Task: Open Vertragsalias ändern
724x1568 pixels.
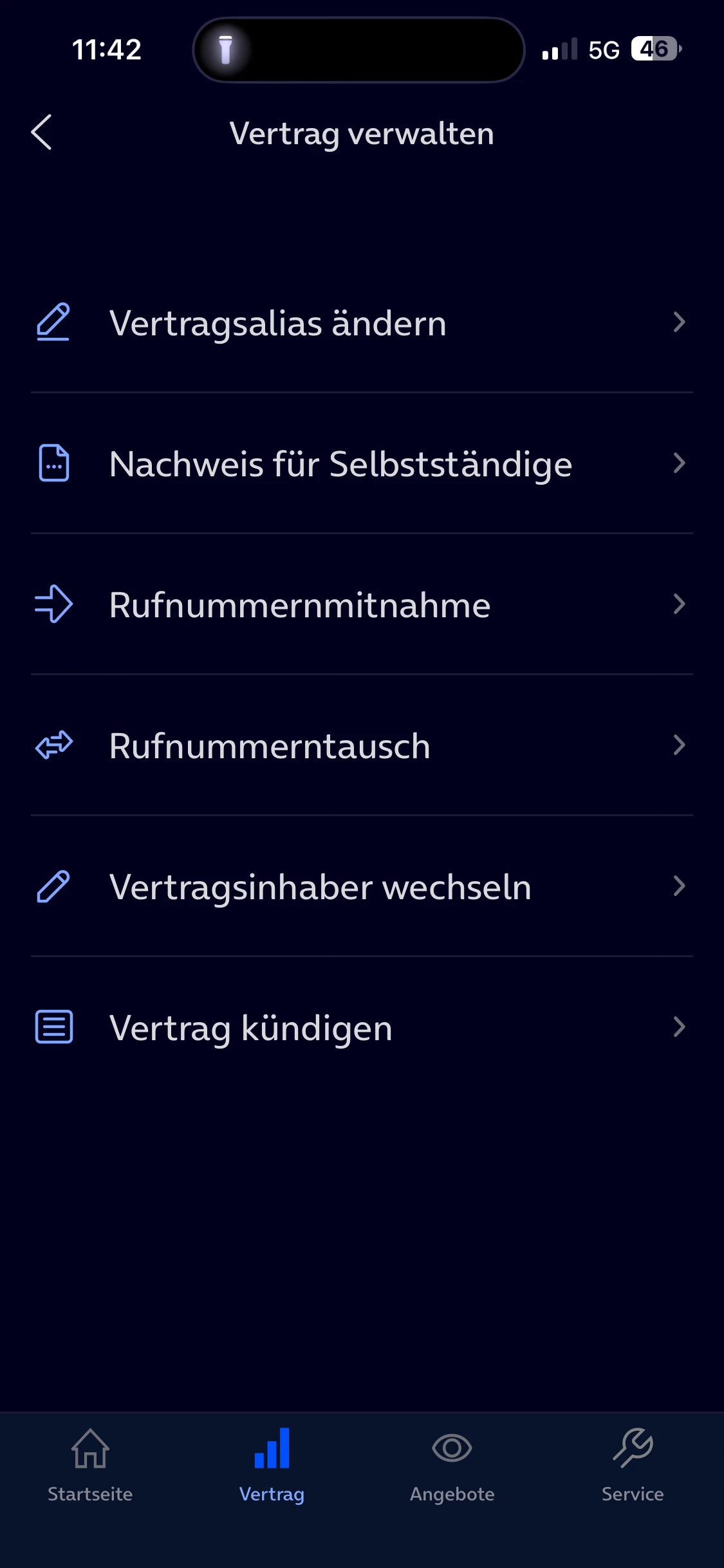Action: coord(360,322)
